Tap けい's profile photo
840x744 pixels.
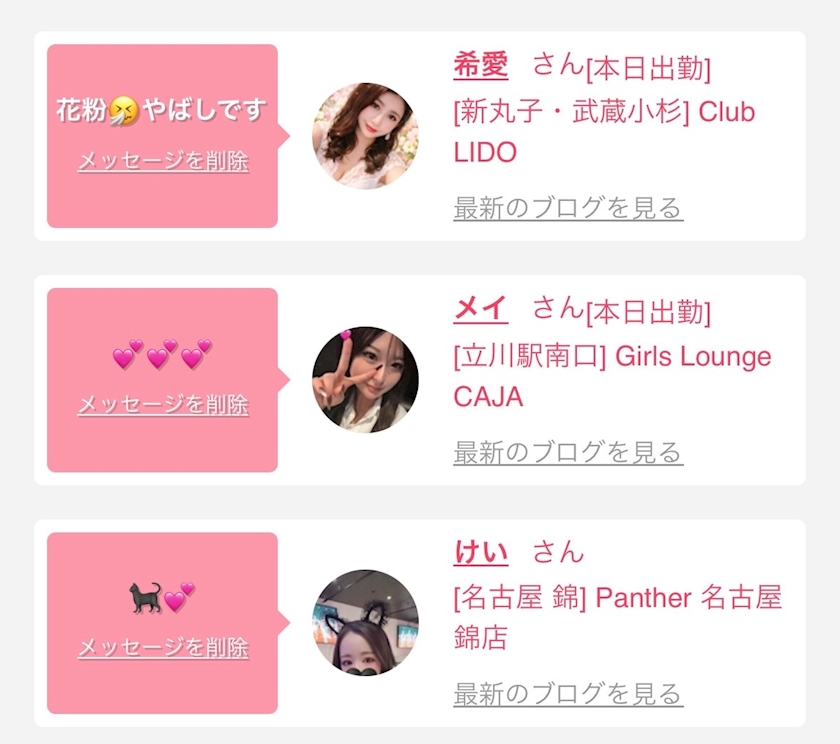pyautogui.click(x=365, y=623)
